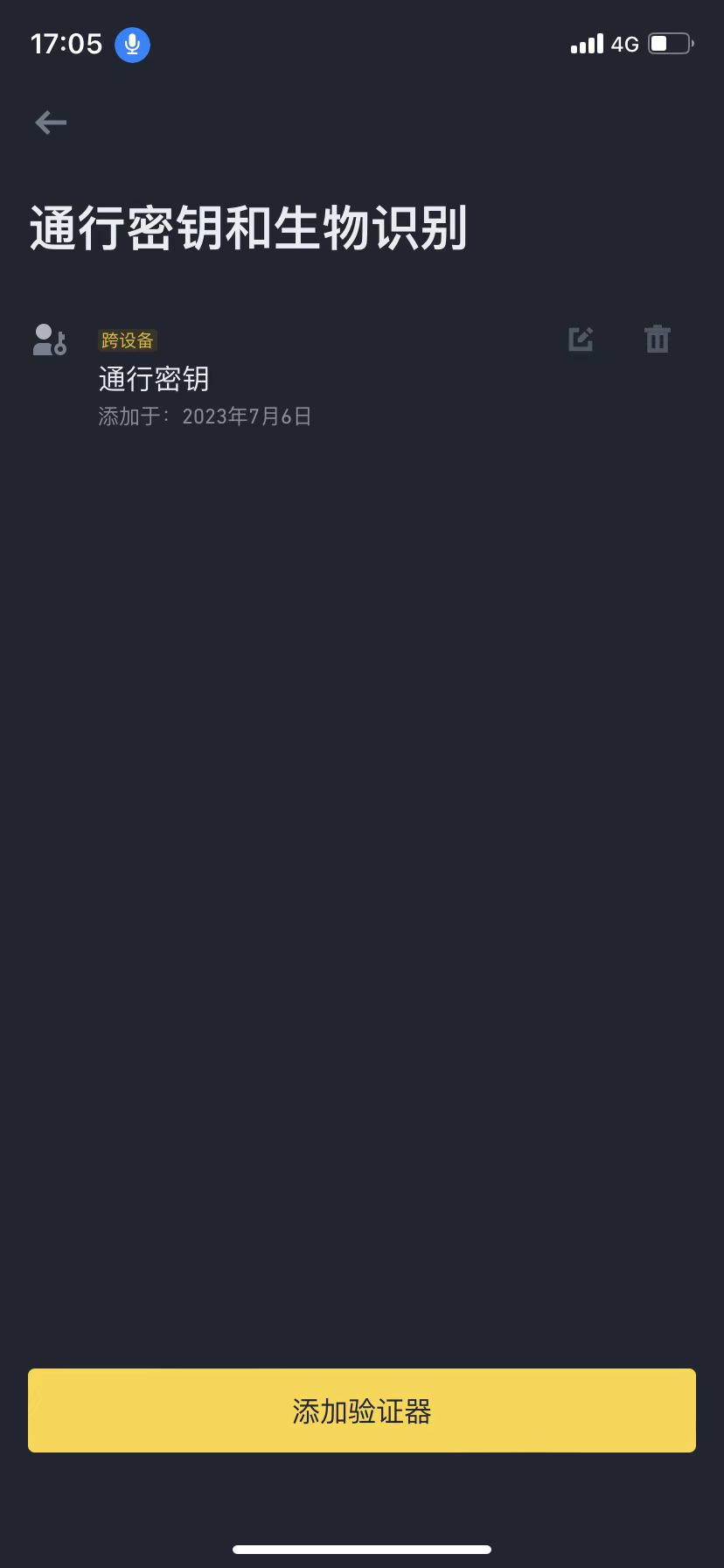Delete the 通行密钥 passkey

(x=658, y=339)
